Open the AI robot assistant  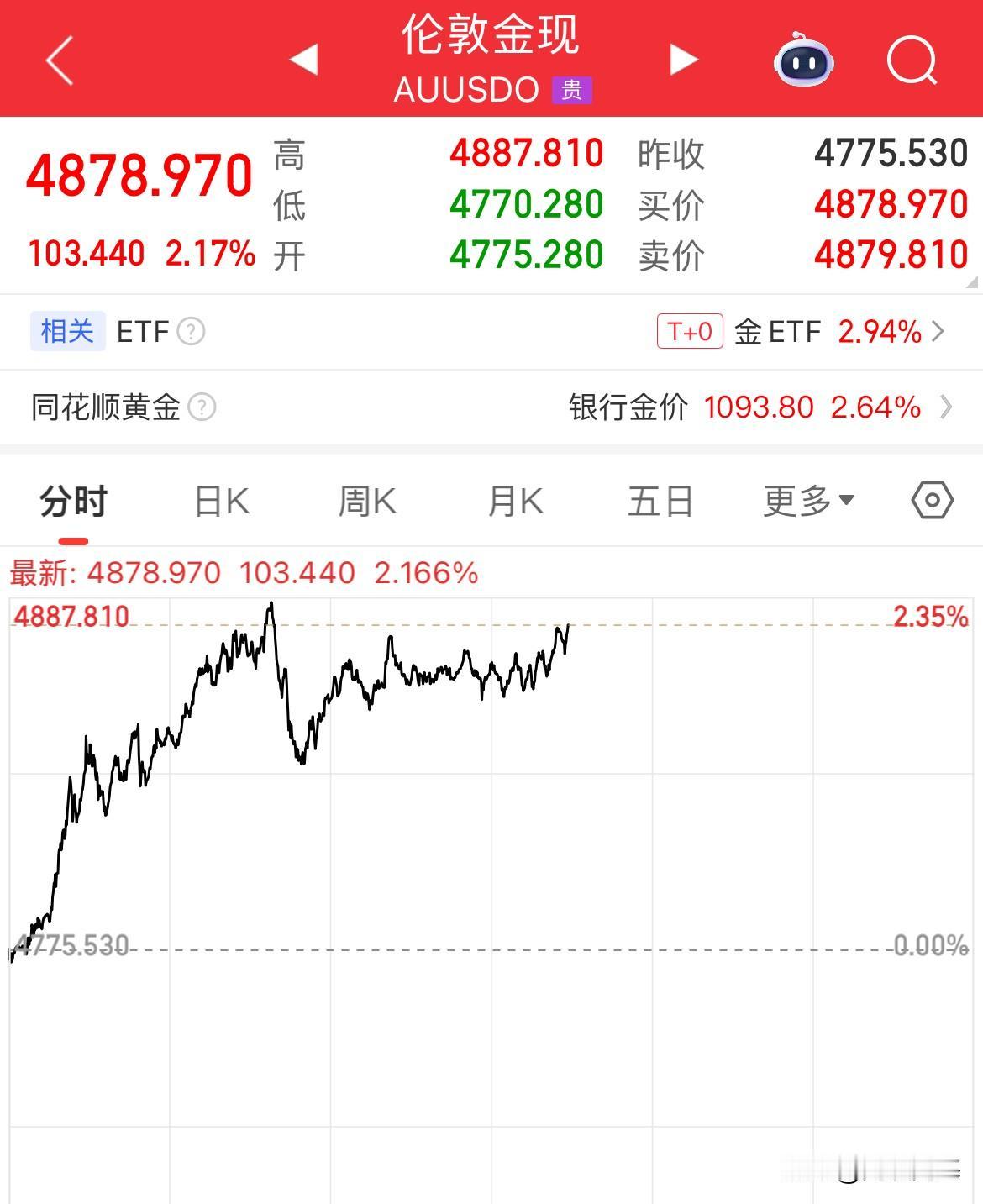[x=804, y=60]
